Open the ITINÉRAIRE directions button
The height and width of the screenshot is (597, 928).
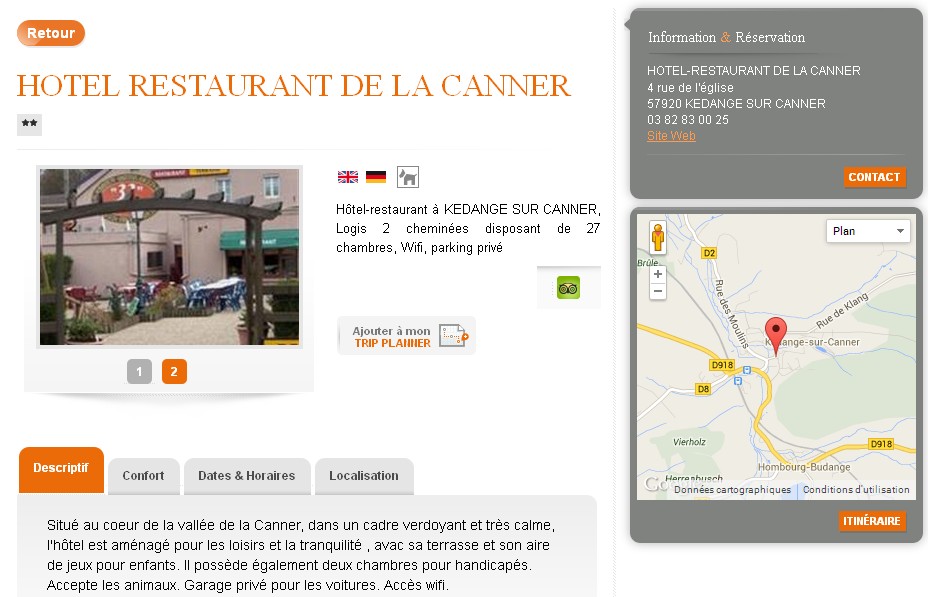[x=872, y=521]
